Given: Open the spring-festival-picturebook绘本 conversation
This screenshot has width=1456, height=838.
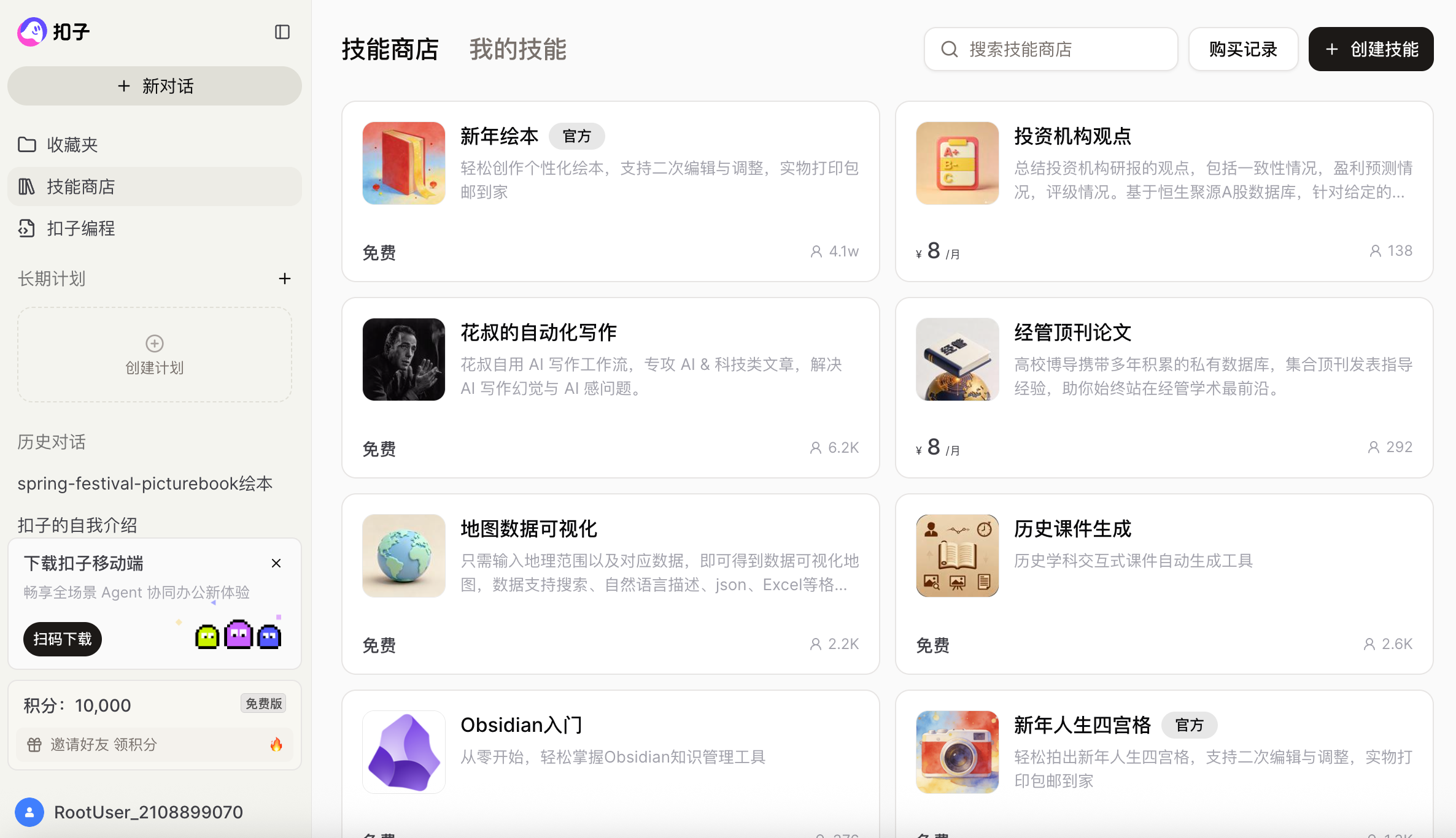Looking at the screenshot, I should click(145, 483).
